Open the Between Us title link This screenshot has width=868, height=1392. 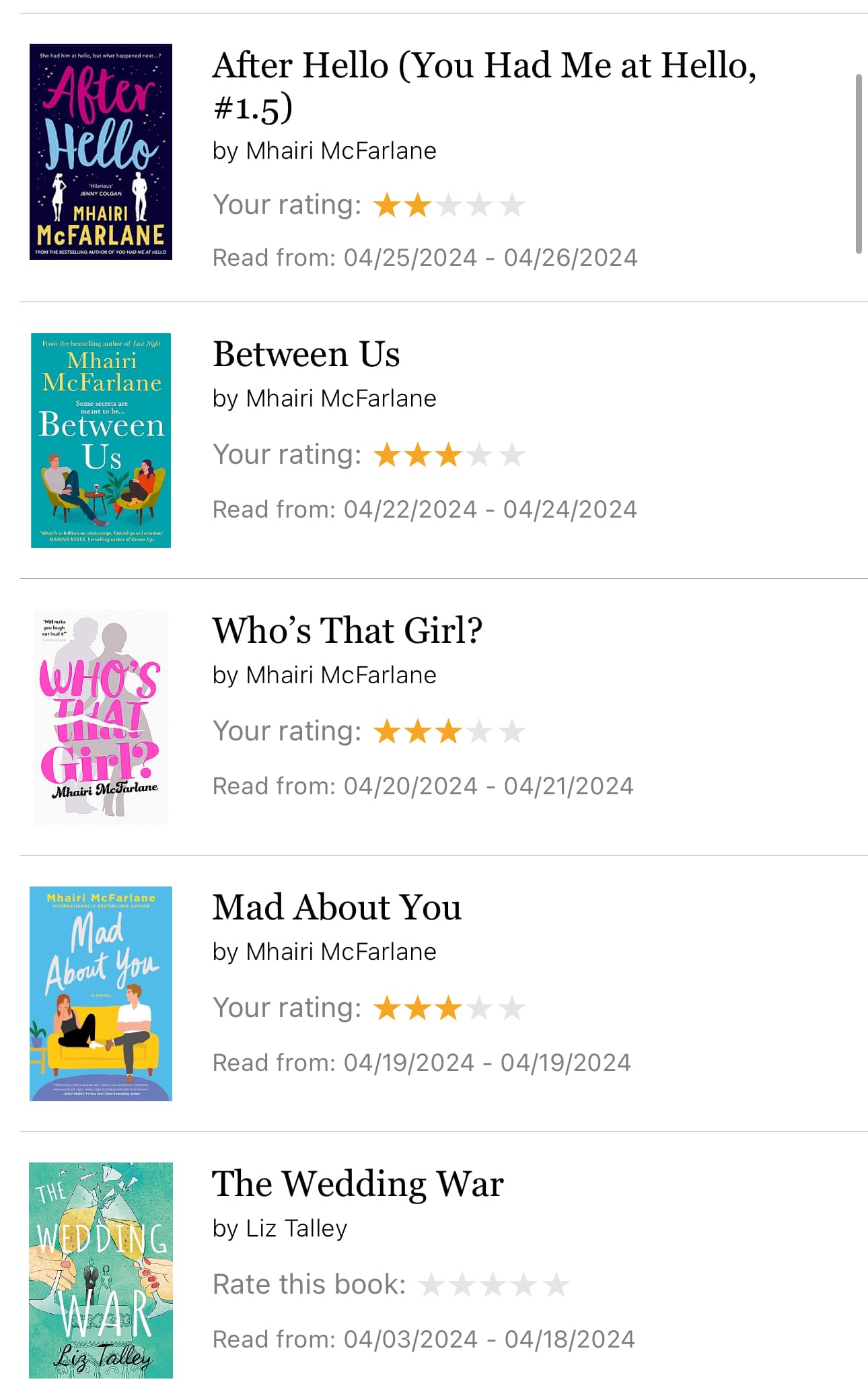point(306,354)
